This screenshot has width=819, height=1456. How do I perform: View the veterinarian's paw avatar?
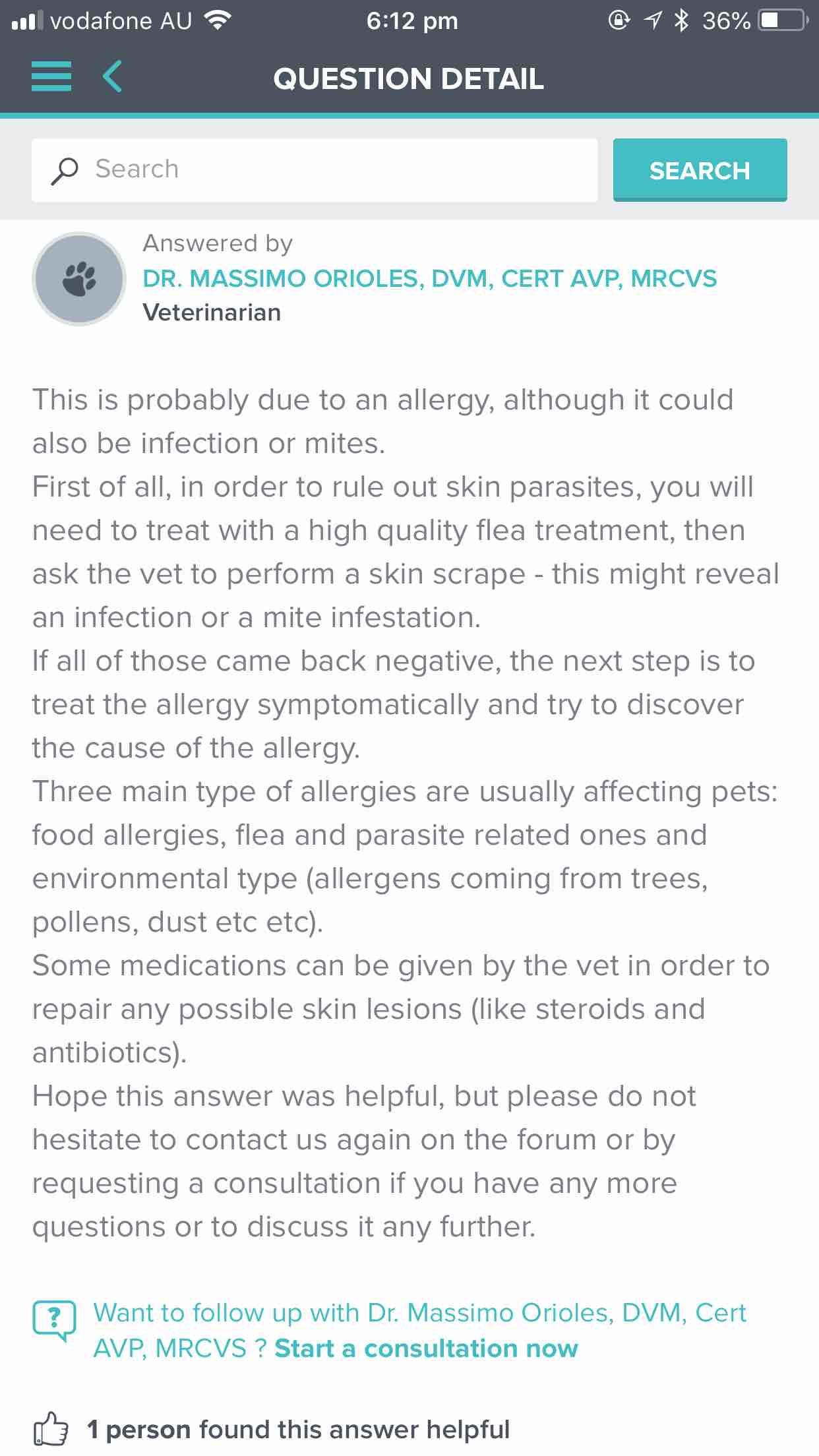click(79, 279)
